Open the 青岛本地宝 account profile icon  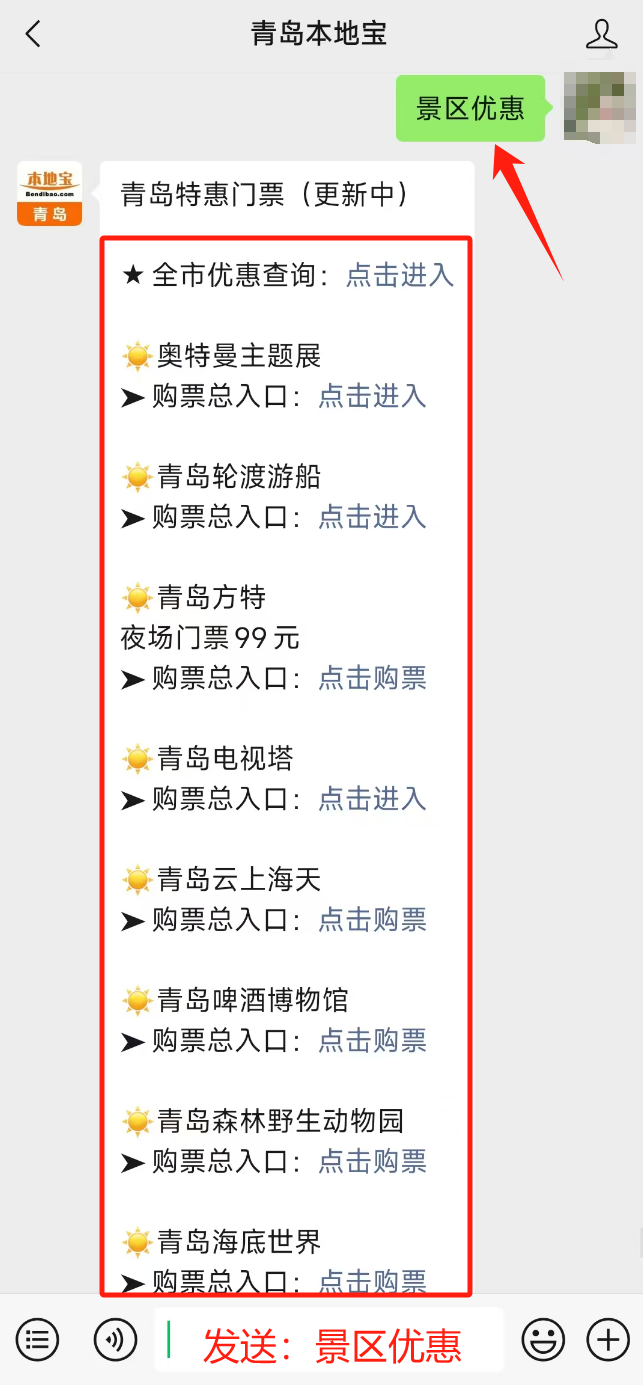click(601, 35)
